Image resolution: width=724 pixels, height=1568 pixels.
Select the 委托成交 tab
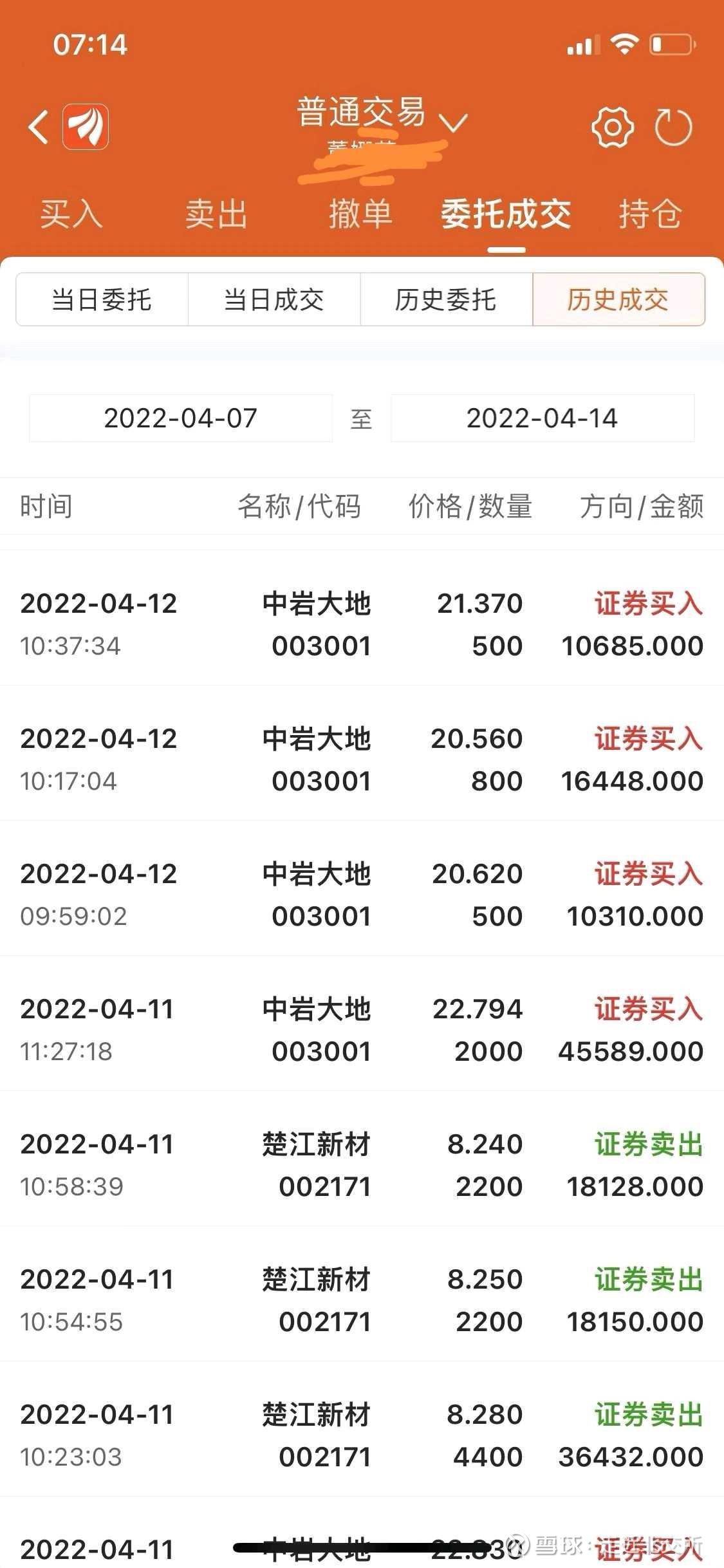(x=506, y=214)
